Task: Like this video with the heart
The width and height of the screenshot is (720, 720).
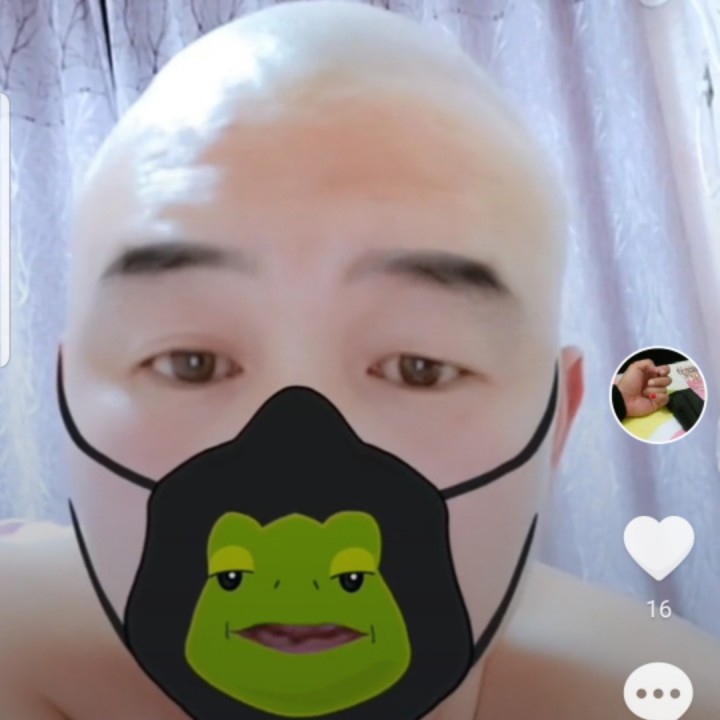Action: 658,547
